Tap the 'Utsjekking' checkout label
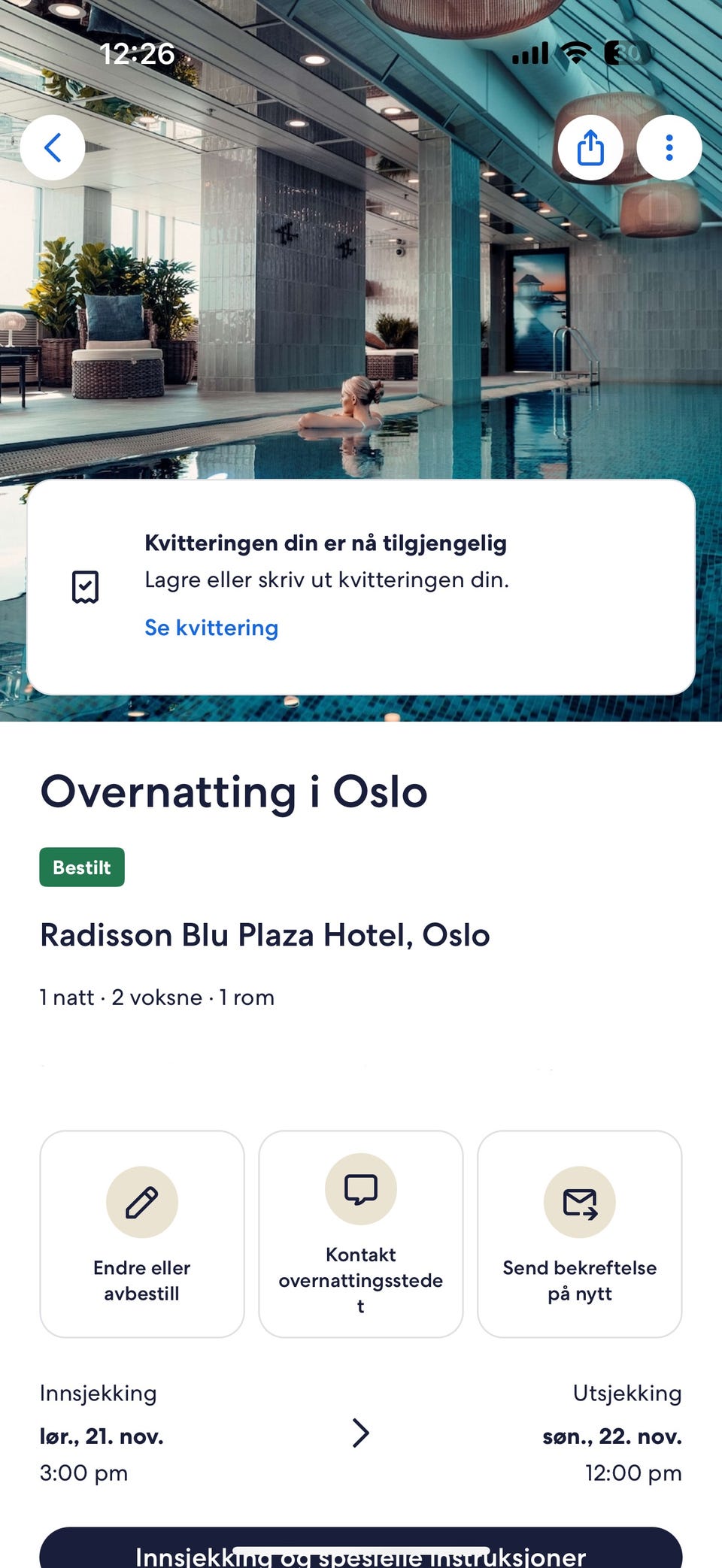722x1568 pixels. point(627,1393)
